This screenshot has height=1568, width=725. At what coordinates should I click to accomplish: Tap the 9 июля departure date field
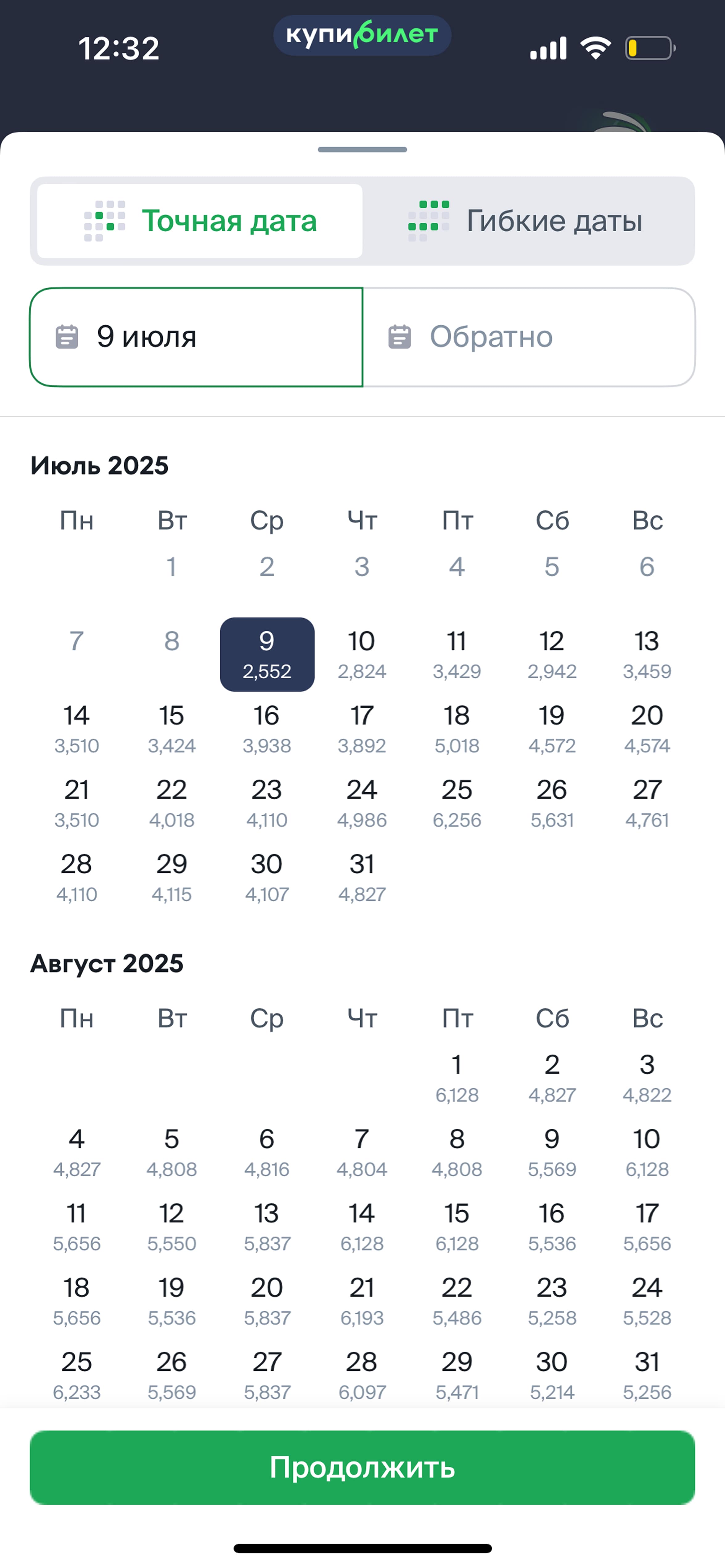pyautogui.click(x=196, y=337)
